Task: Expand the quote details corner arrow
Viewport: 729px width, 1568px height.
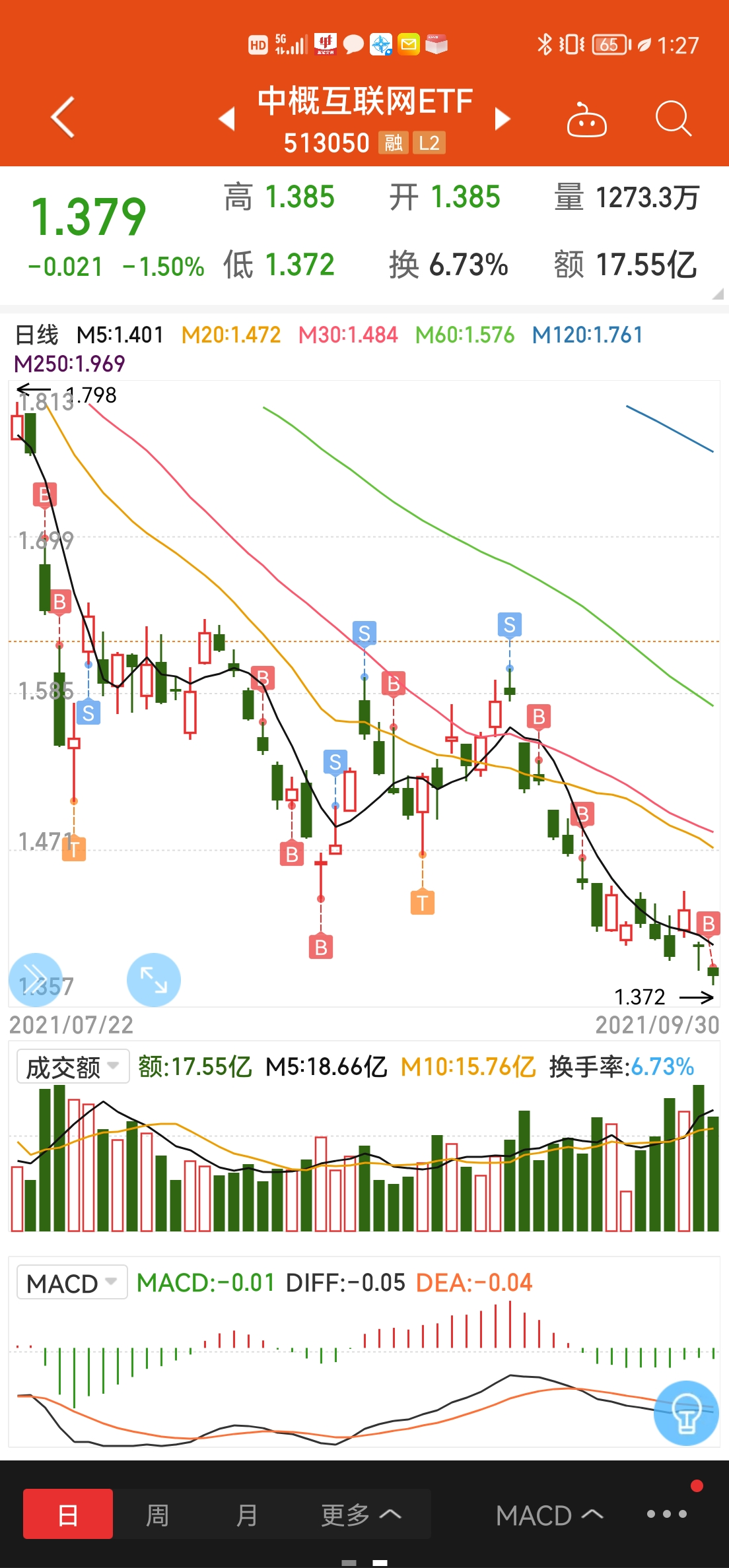Action: tap(718, 294)
